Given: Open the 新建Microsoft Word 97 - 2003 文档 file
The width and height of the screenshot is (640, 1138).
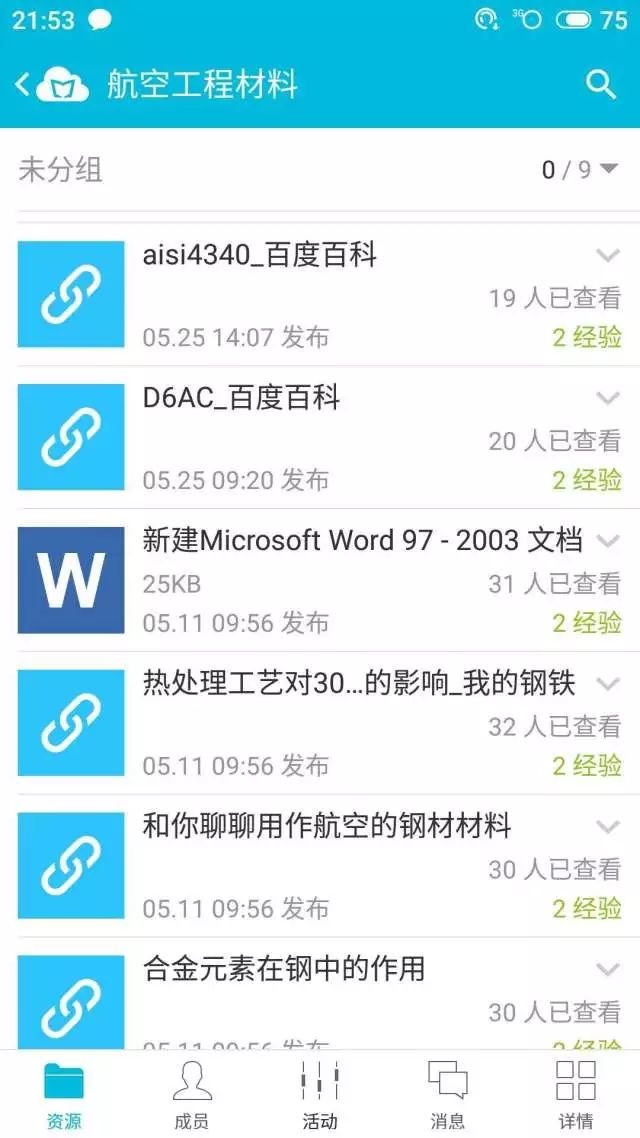Looking at the screenshot, I should pyautogui.click(x=320, y=580).
